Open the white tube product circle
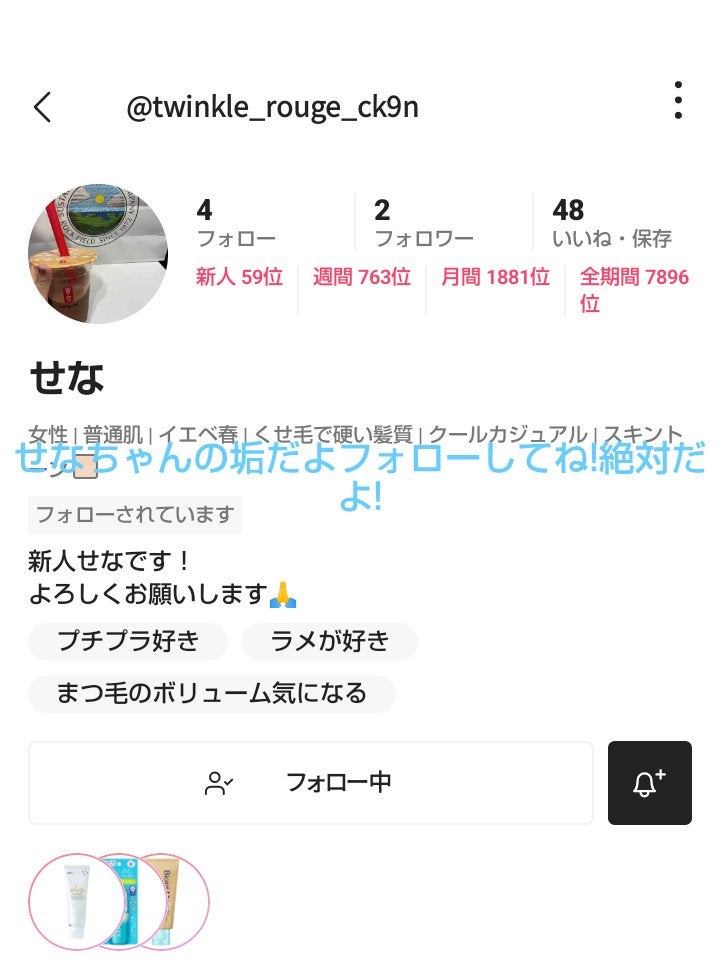This screenshot has height=960, width=720. tap(74, 902)
